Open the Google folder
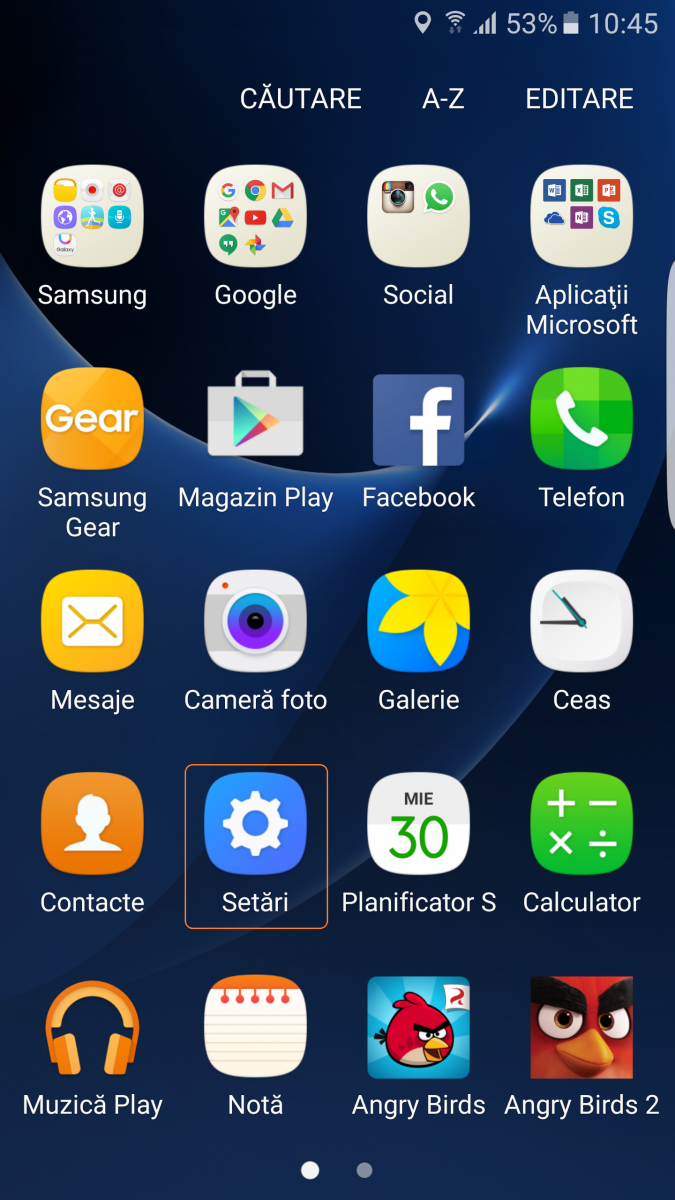Viewport: 675px width, 1200px height. coord(255,217)
